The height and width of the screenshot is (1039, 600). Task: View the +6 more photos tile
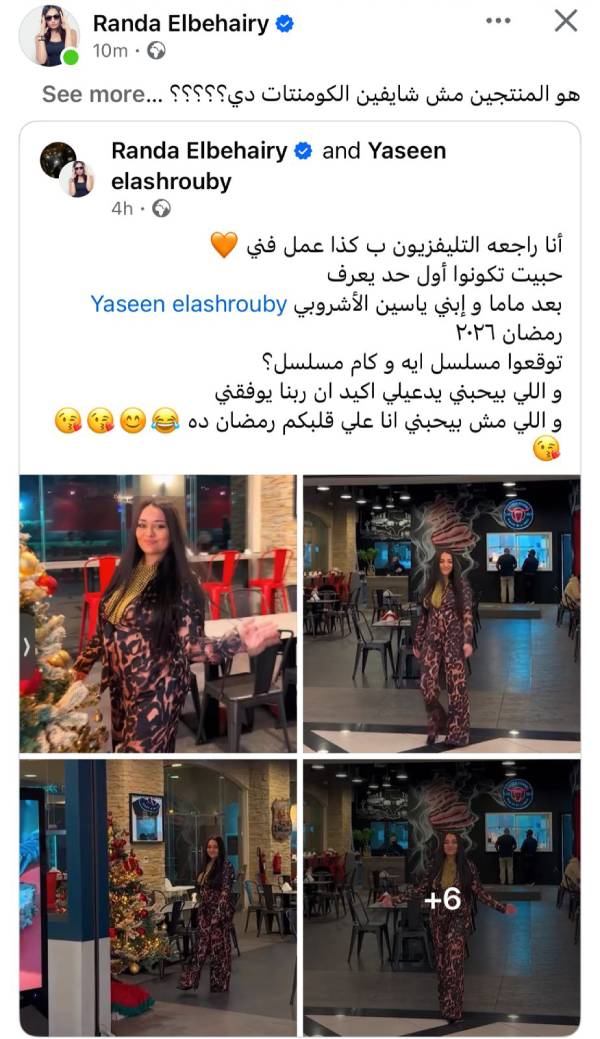point(441,896)
